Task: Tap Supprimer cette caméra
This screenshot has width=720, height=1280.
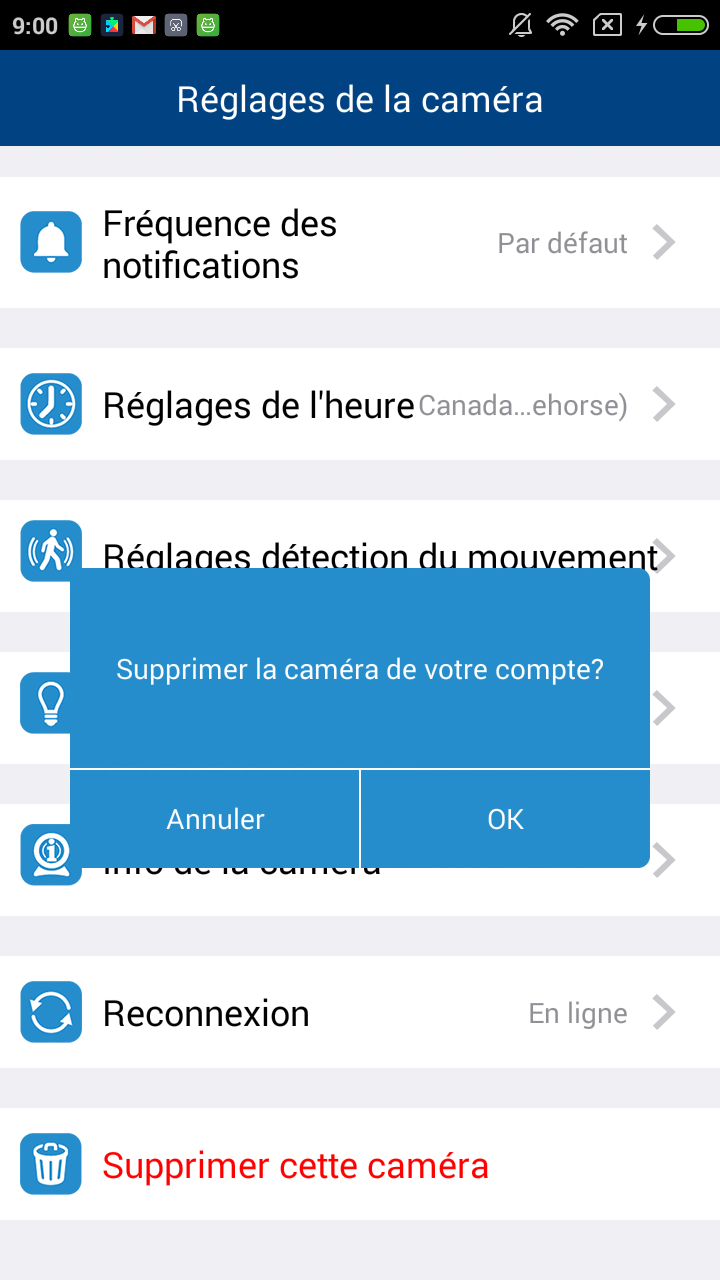Action: (x=296, y=1165)
